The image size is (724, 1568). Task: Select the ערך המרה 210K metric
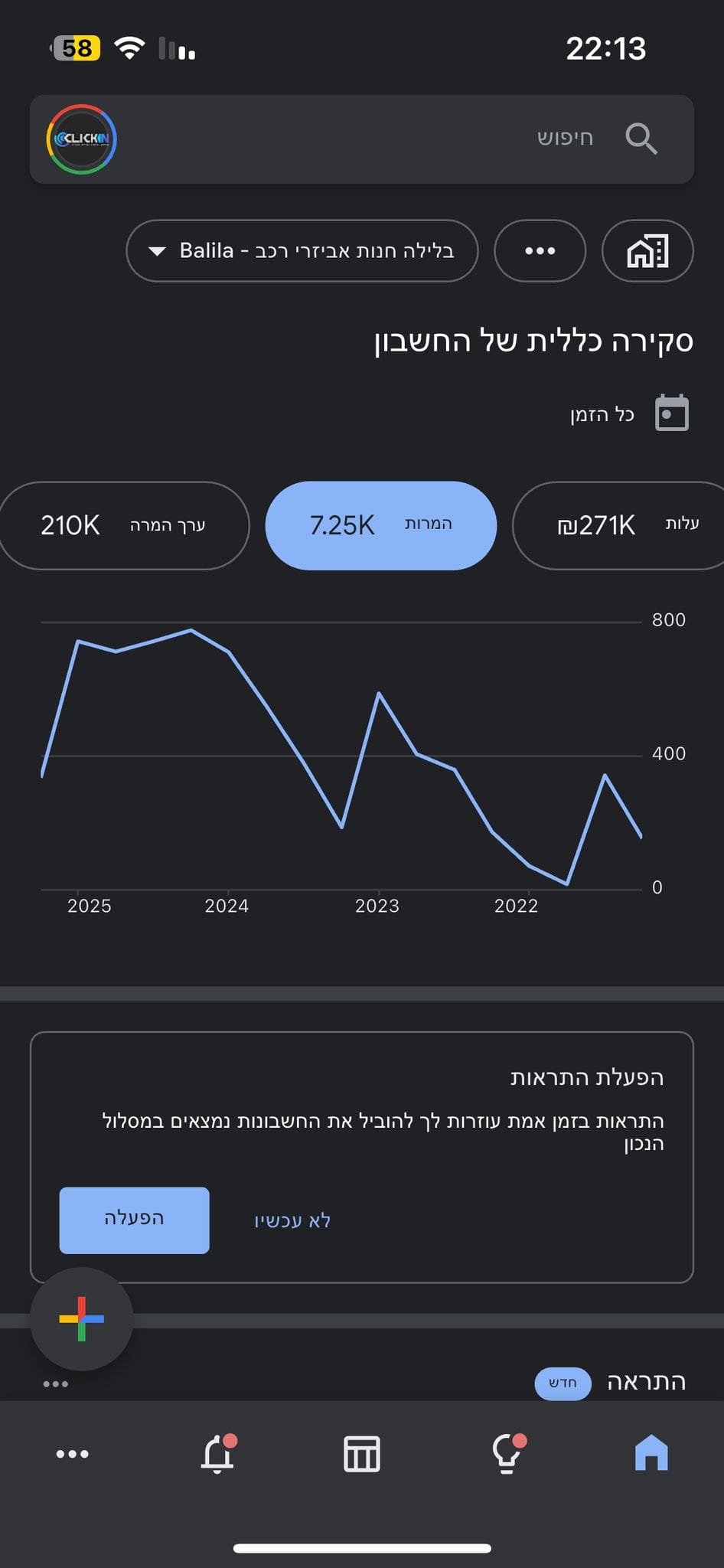pos(124,525)
